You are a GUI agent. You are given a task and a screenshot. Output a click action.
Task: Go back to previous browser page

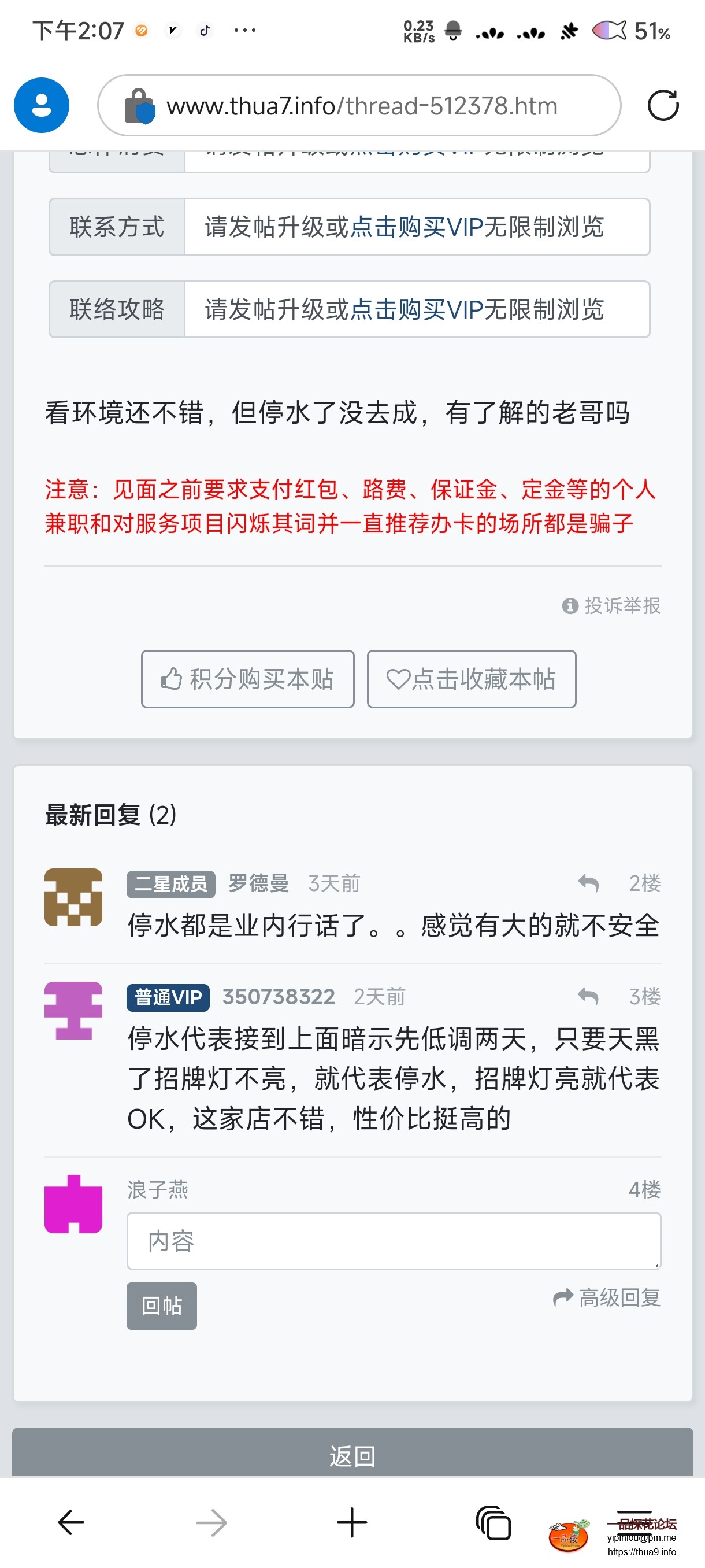70,1522
